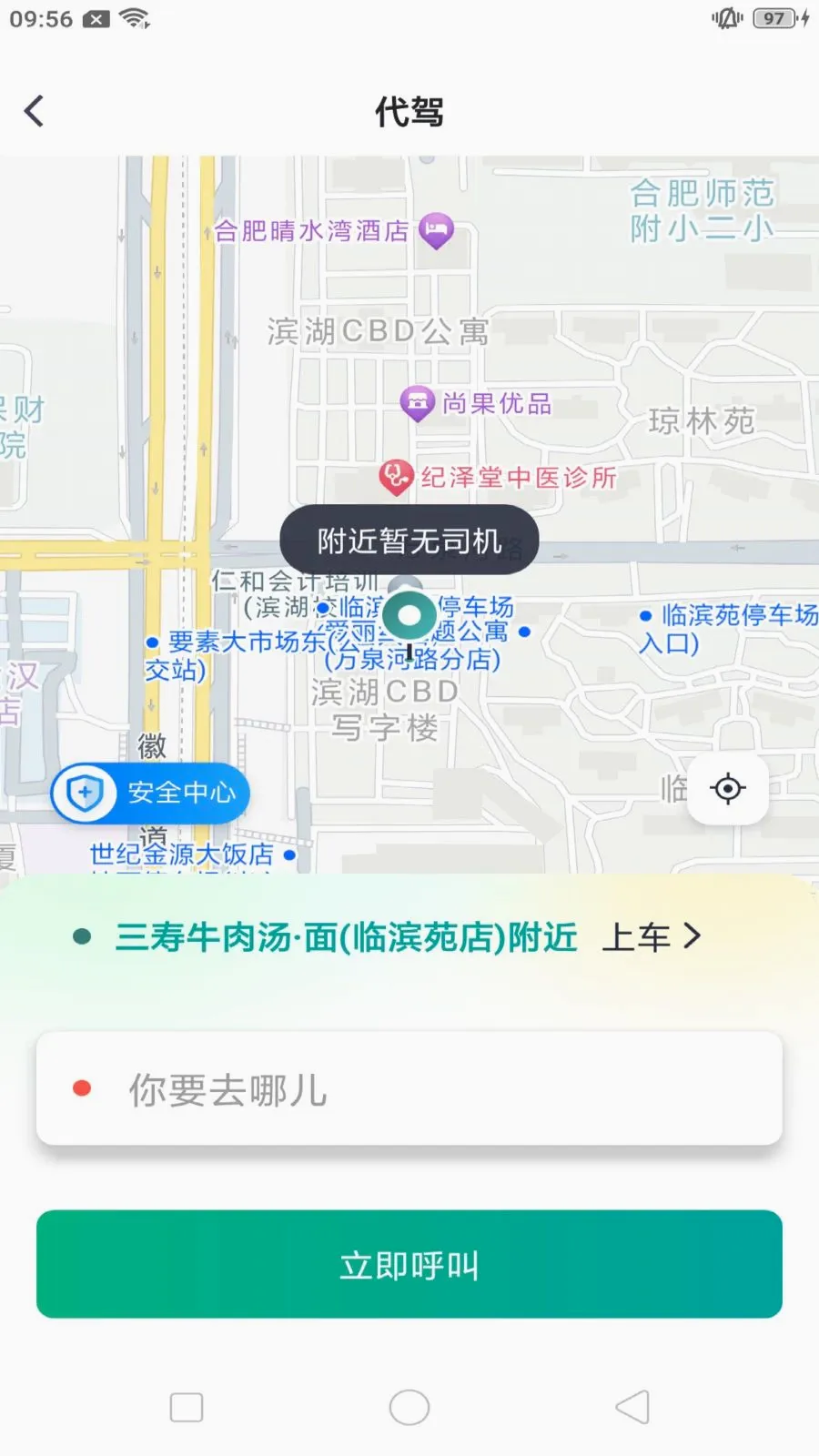819x1456 pixels.
Task: Tap the system home button
Action: 409,1407
